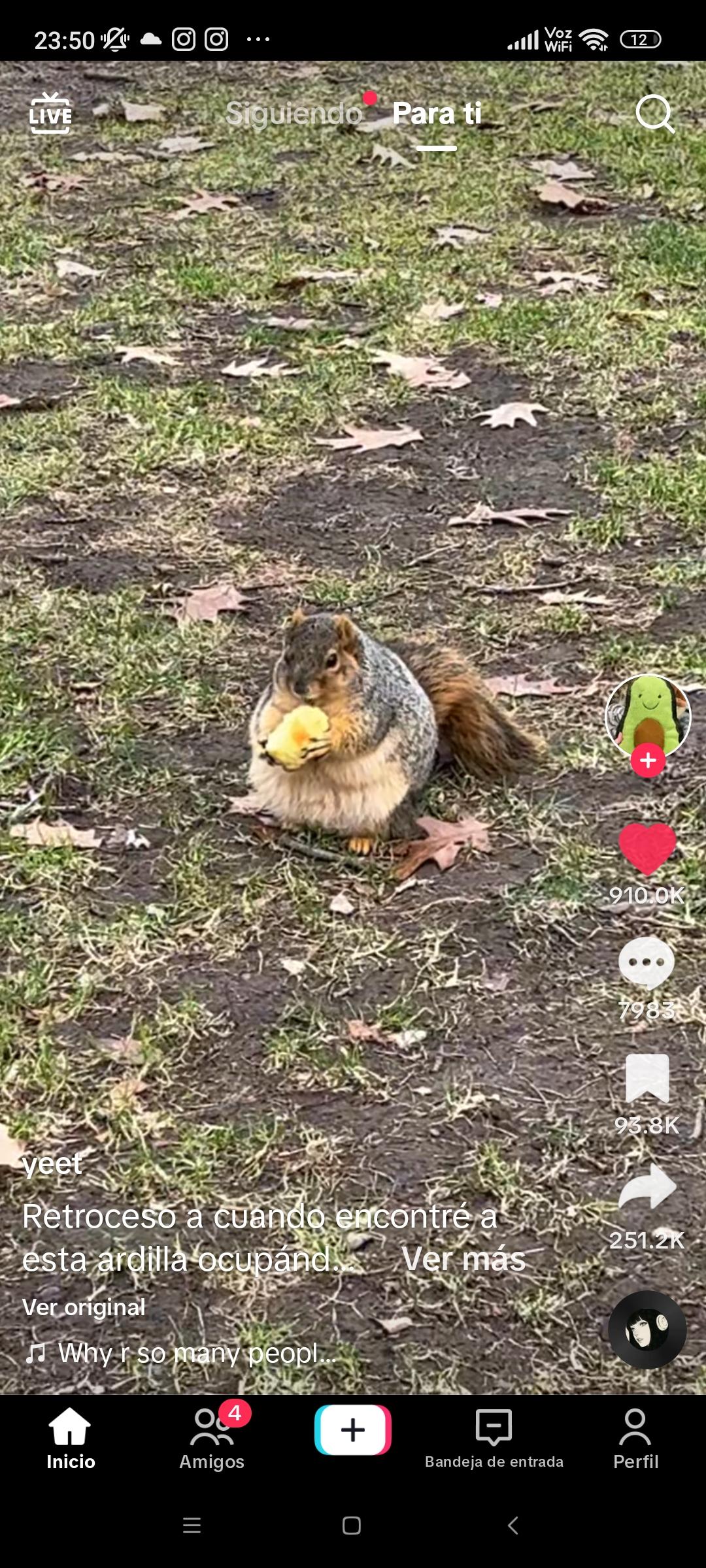
Task: Expand caption with Ver más
Action: (463, 1259)
